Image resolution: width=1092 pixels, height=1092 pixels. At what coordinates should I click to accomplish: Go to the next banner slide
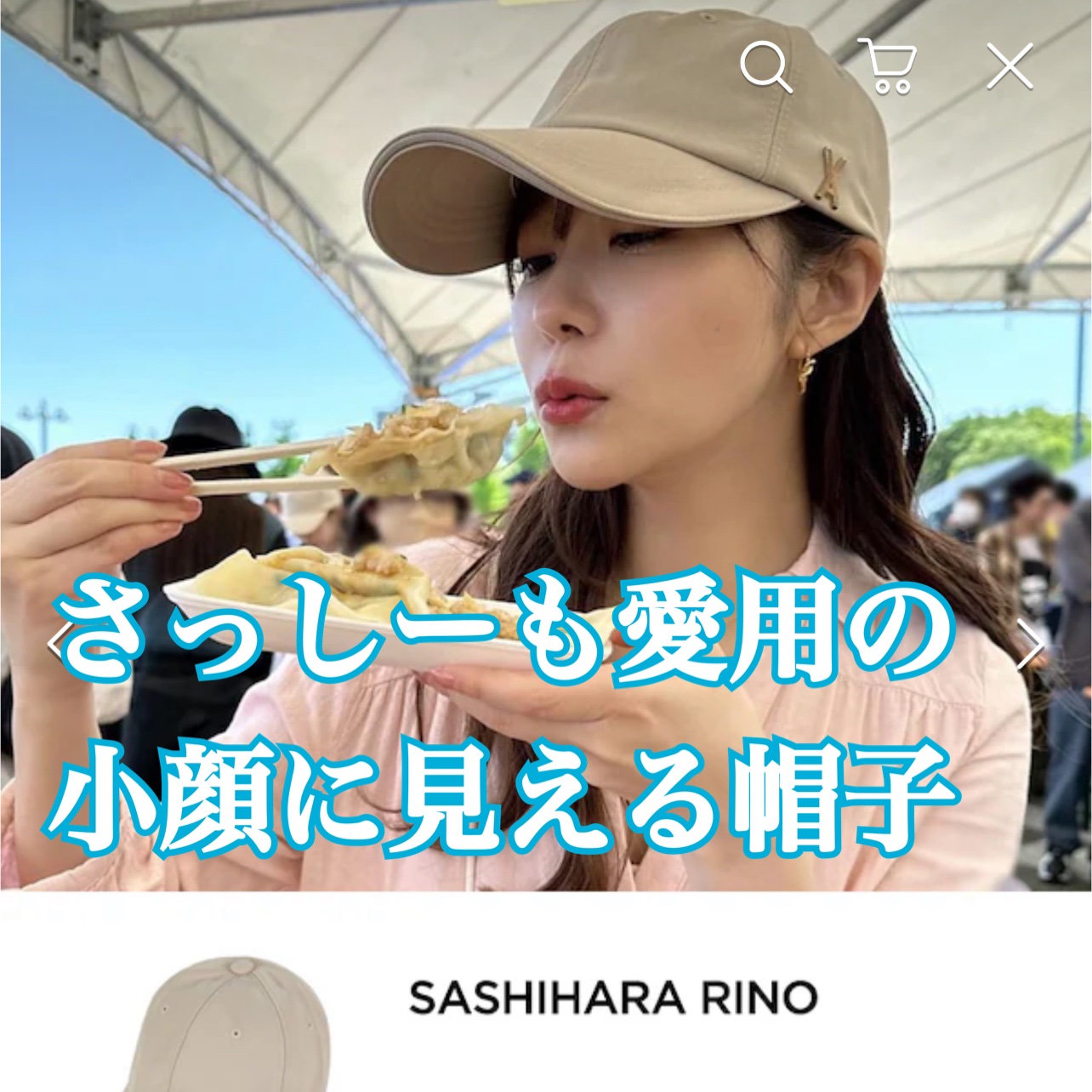click(1030, 644)
